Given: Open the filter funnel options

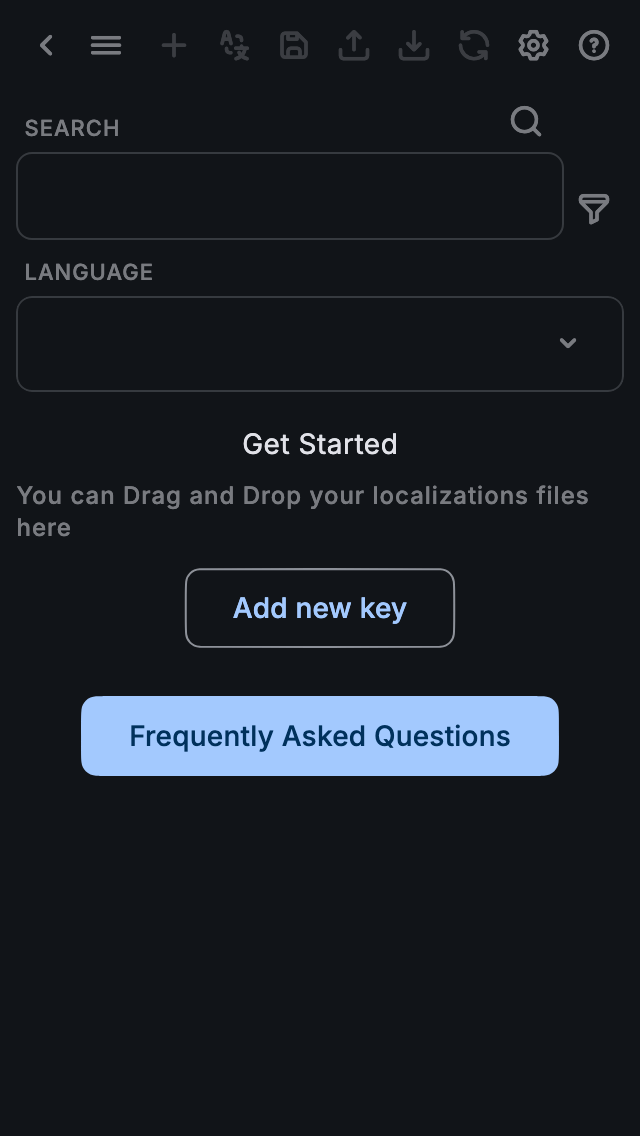Looking at the screenshot, I should tap(594, 209).
